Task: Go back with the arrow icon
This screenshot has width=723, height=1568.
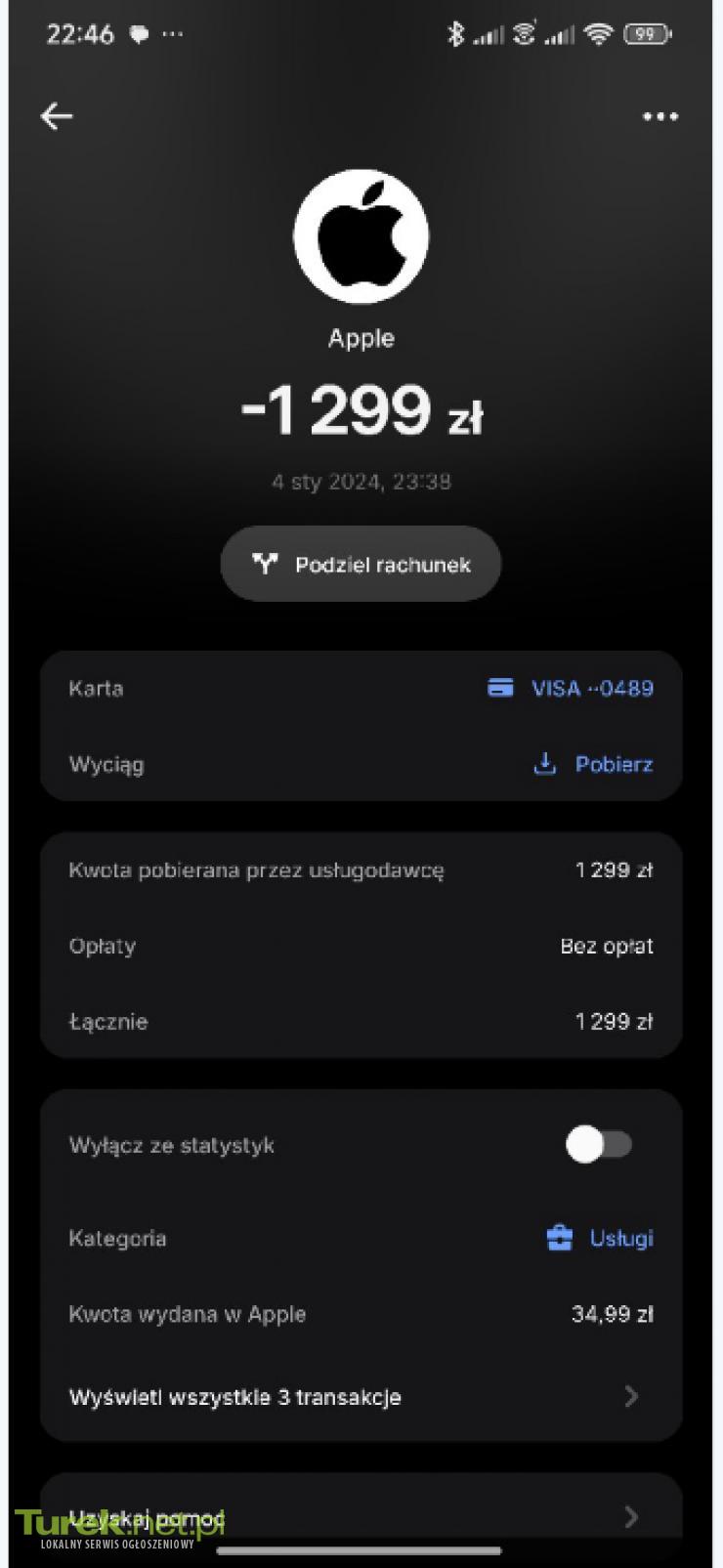Action: (57, 116)
